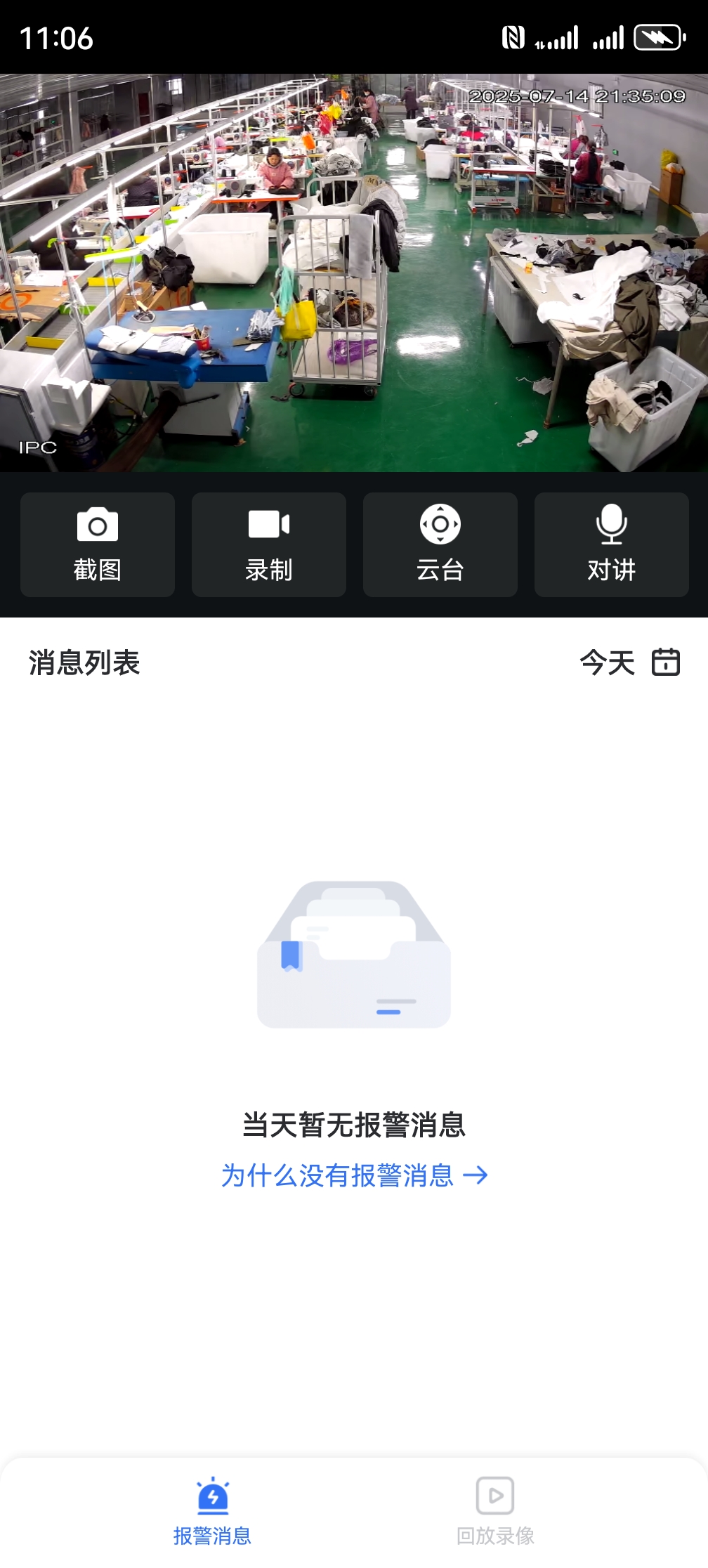Switch to 回放录像 tab
This screenshot has height=1568, width=708.
495,1510
